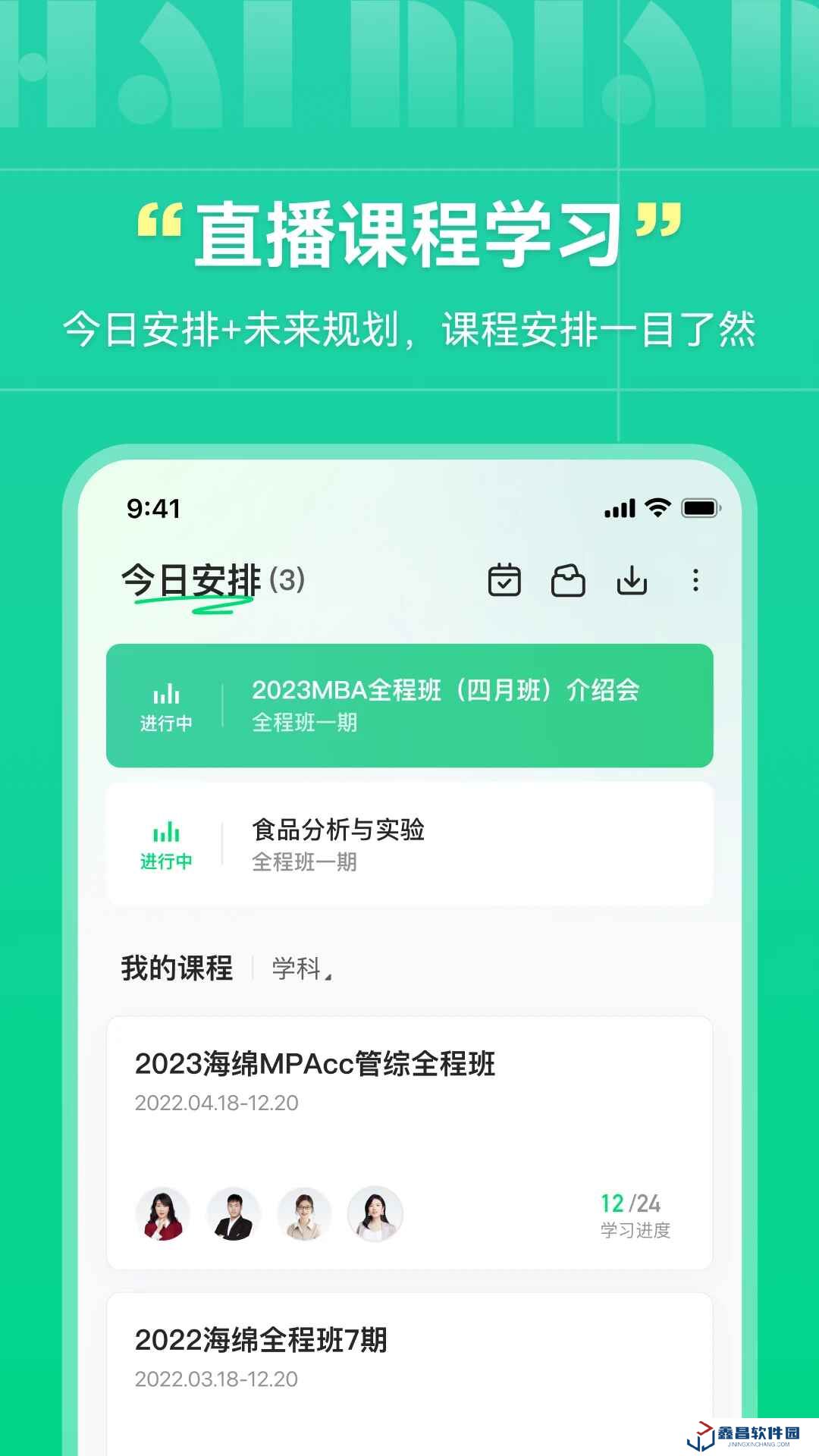819x1456 pixels.
Task: Expand the 学科 subject dropdown
Action: pyautogui.click(x=302, y=968)
